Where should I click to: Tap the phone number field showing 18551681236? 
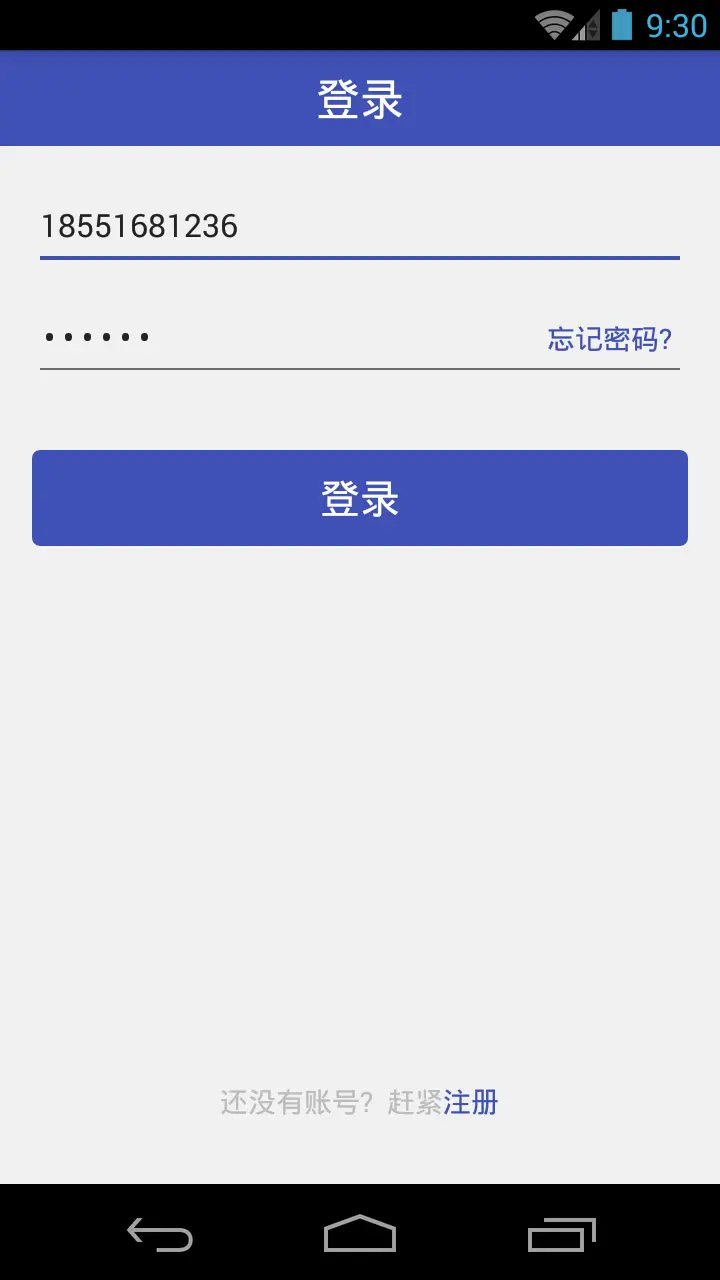[360, 227]
